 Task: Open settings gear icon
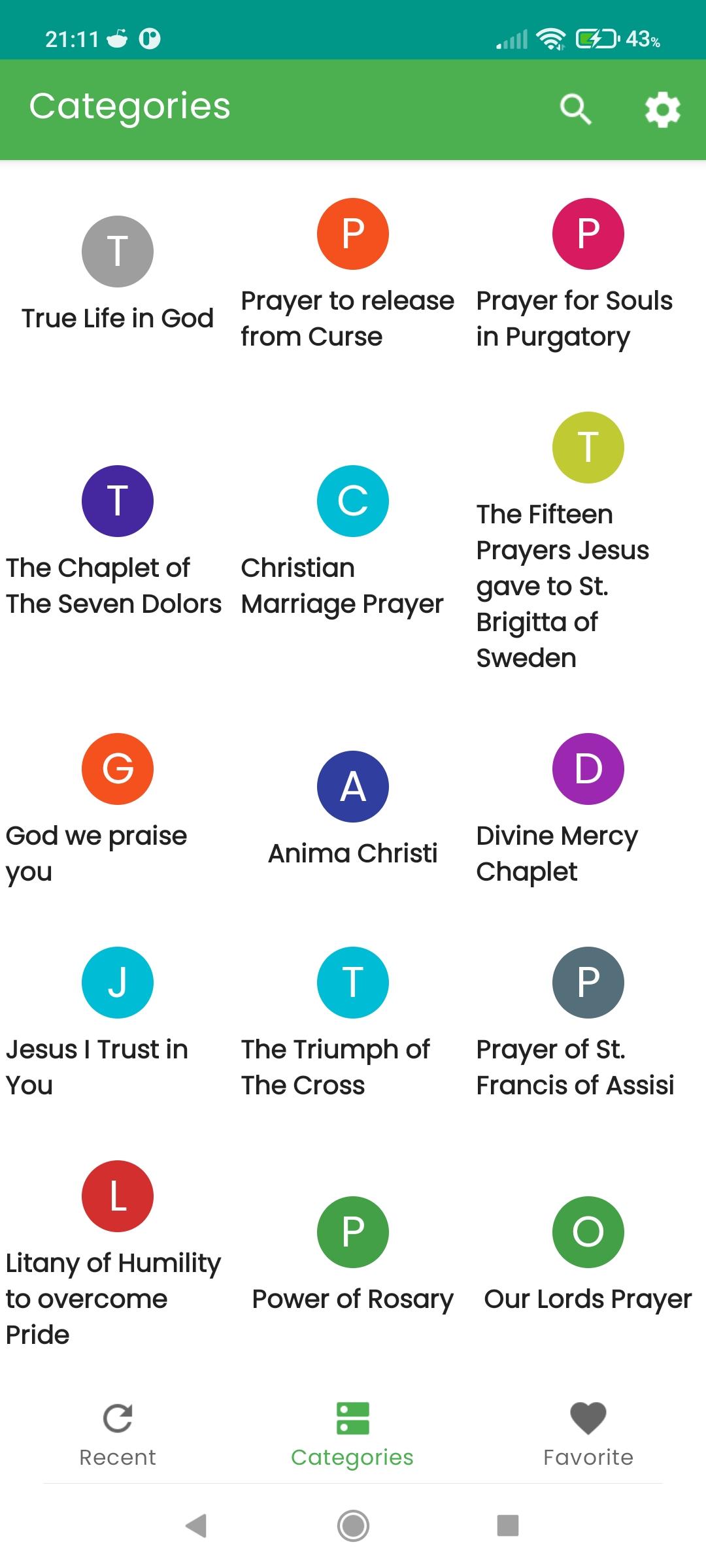[662, 109]
